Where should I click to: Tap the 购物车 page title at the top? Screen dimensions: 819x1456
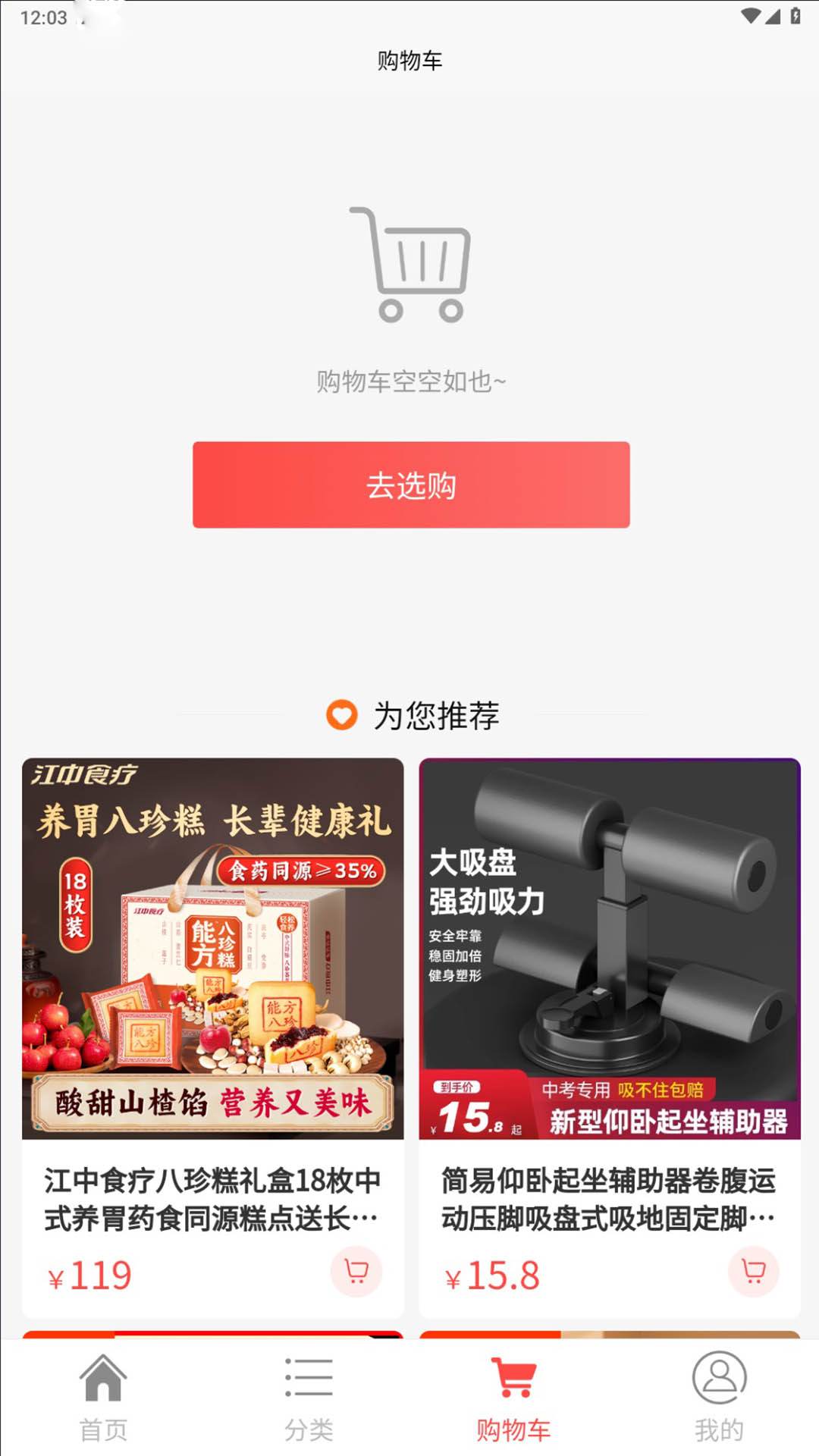point(409,61)
